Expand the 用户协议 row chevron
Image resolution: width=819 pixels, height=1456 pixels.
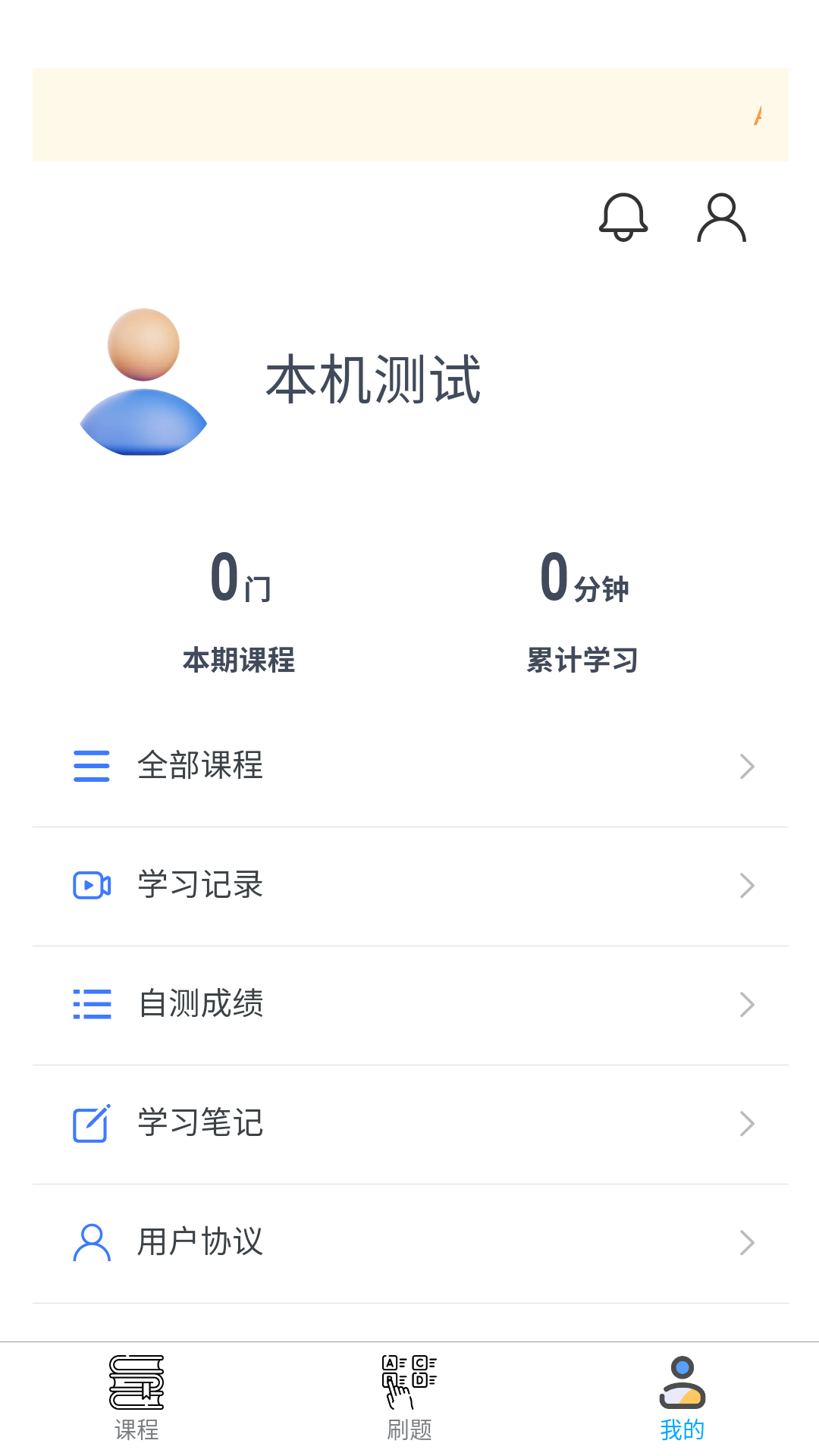[747, 1242]
